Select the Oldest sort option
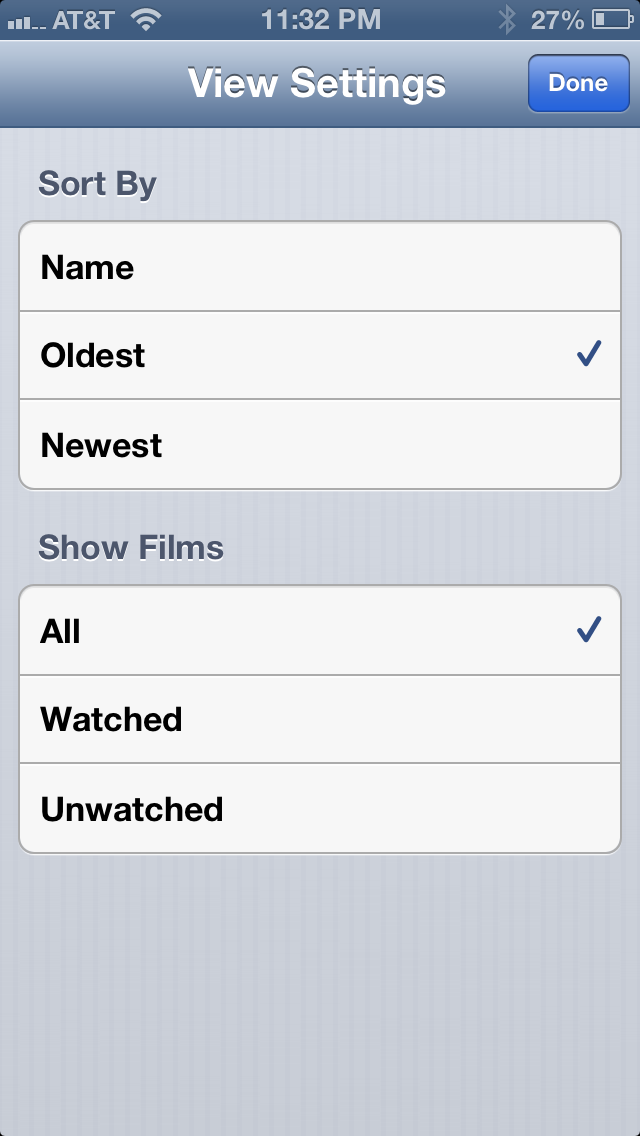640x1136 pixels. coord(320,355)
